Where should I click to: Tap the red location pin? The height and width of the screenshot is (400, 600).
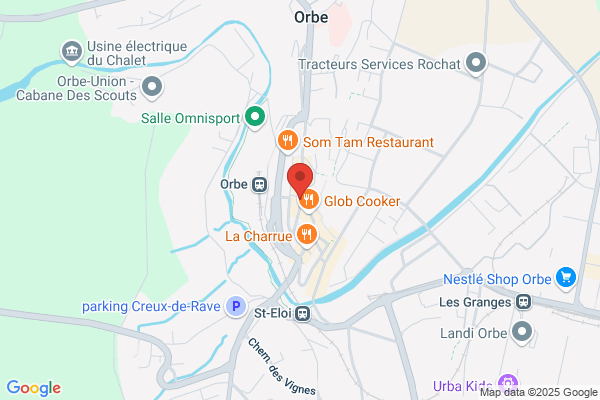pyautogui.click(x=300, y=180)
